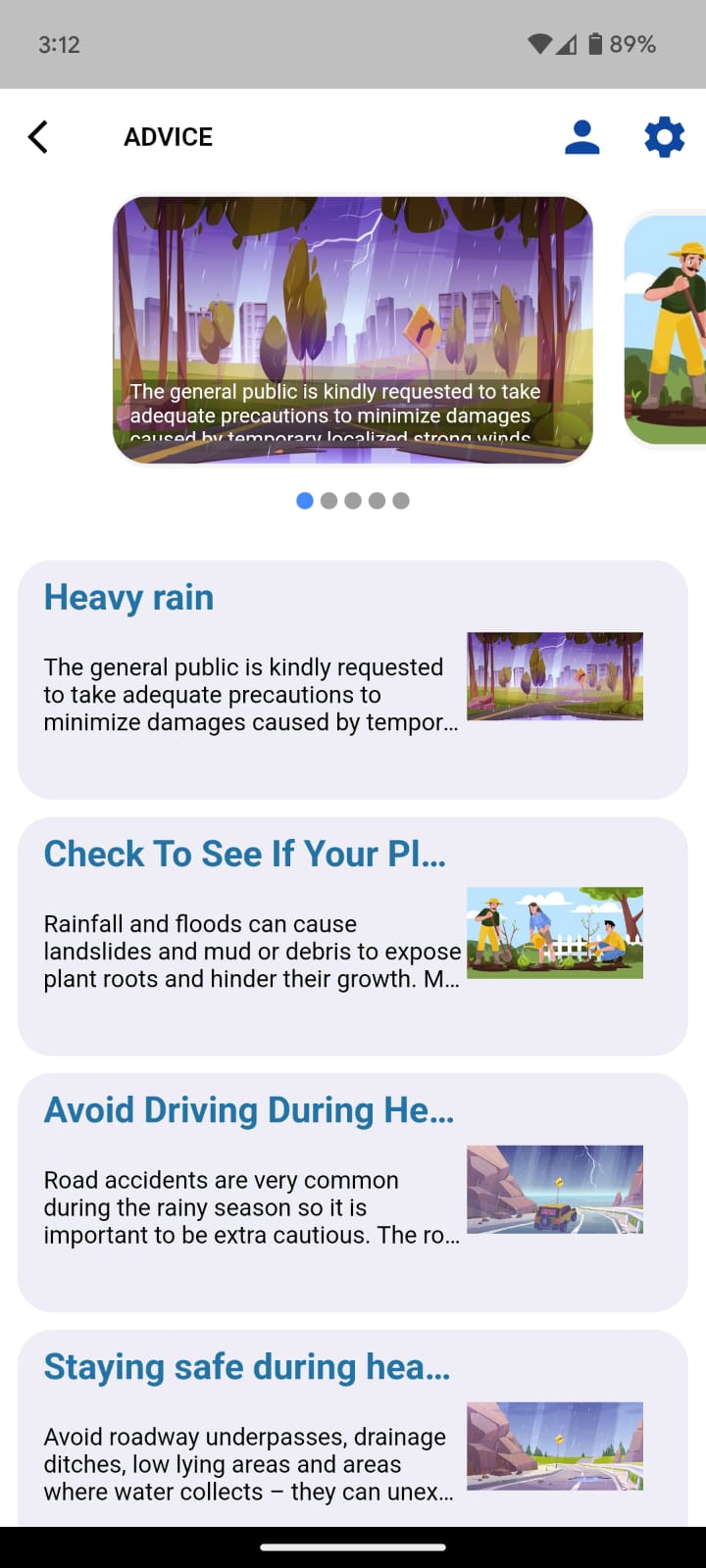This screenshot has height=1568, width=706.
Task: Open the Staying safe during hea… card
Action: tap(353, 1431)
